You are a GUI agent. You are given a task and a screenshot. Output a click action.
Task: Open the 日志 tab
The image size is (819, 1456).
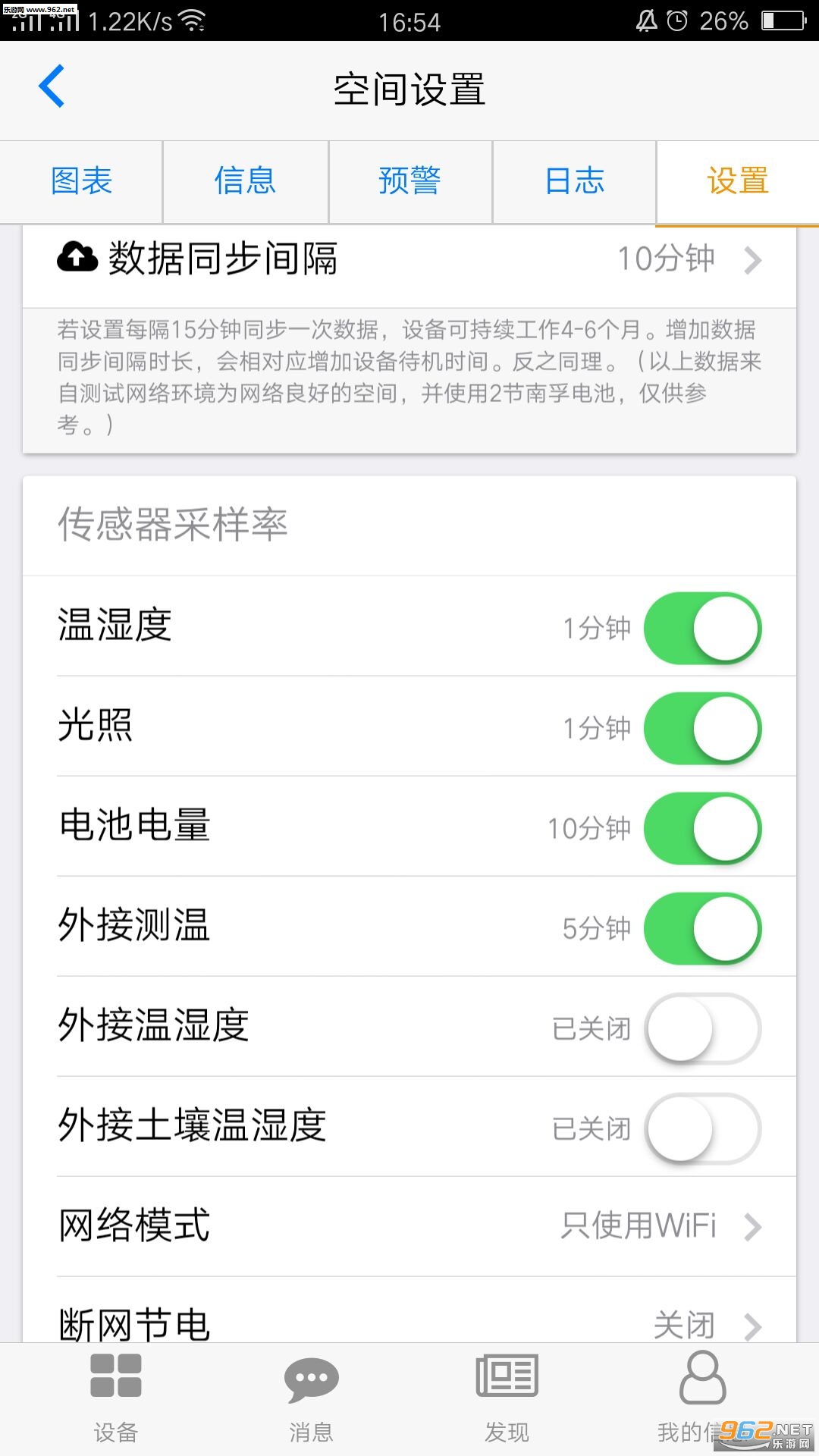pyautogui.click(x=574, y=182)
